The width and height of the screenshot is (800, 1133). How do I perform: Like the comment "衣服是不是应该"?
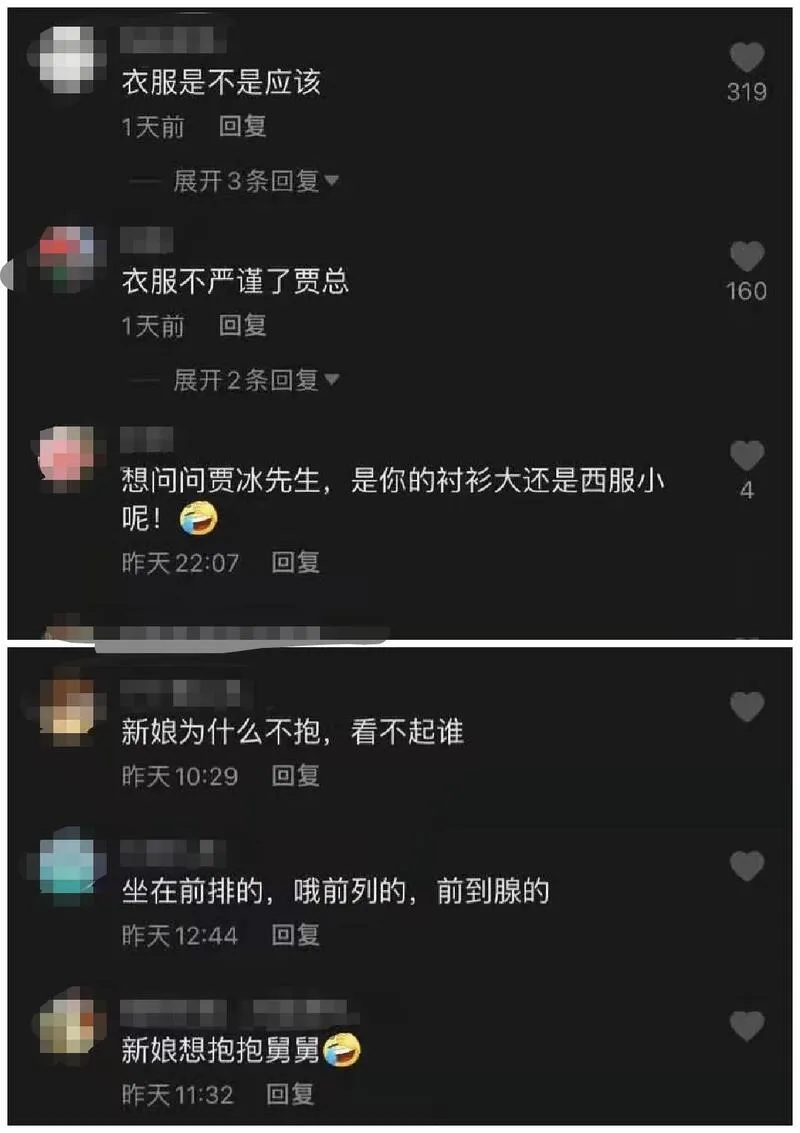(746, 59)
